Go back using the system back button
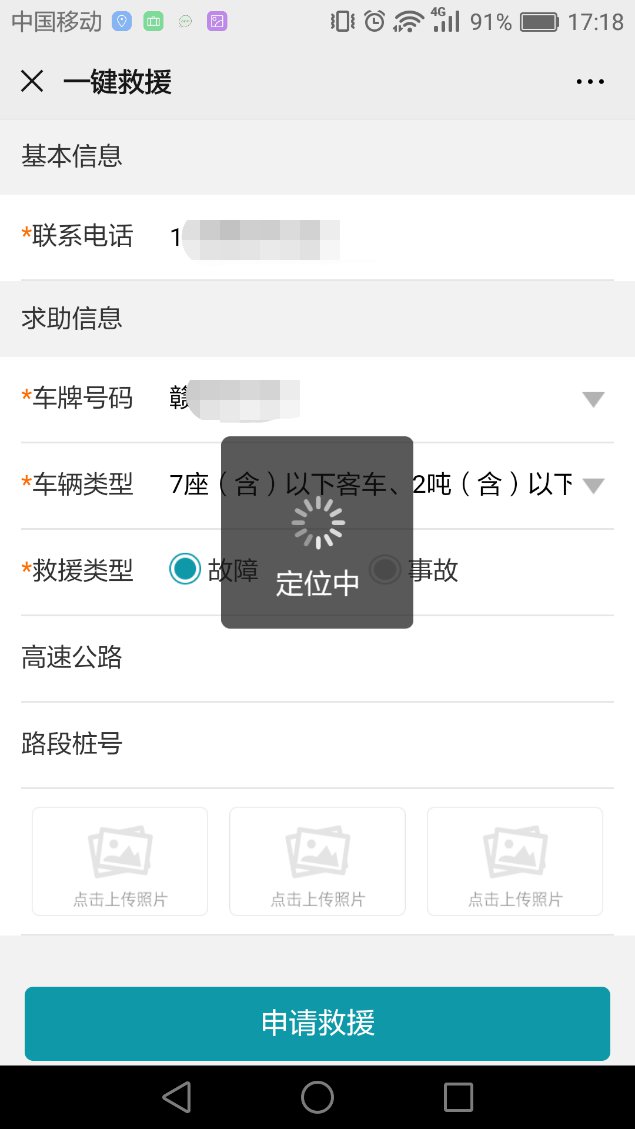Image resolution: width=635 pixels, height=1129 pixels. pyautogui.click(x=176, y=1097)
